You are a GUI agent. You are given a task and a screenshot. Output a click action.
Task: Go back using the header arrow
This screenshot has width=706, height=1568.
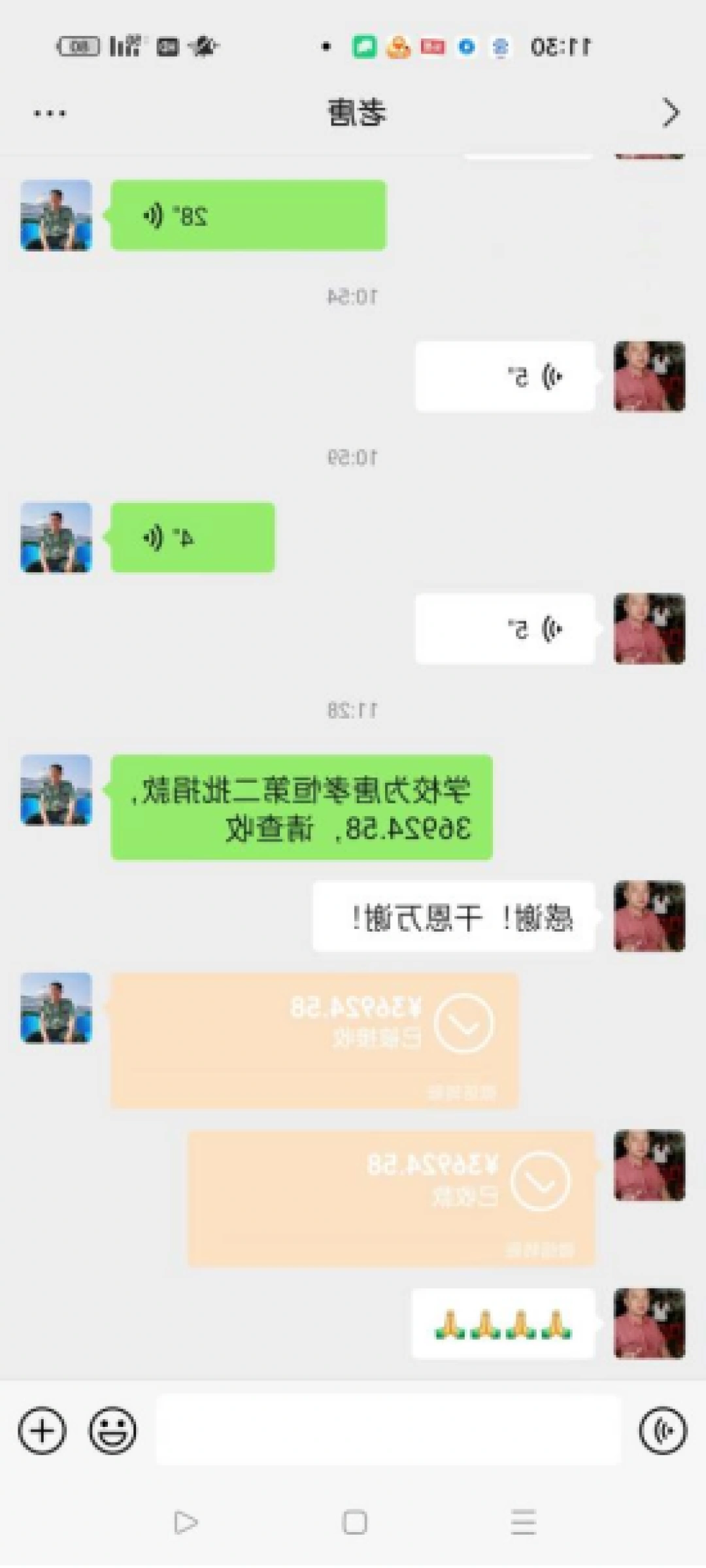coord(670,113)
